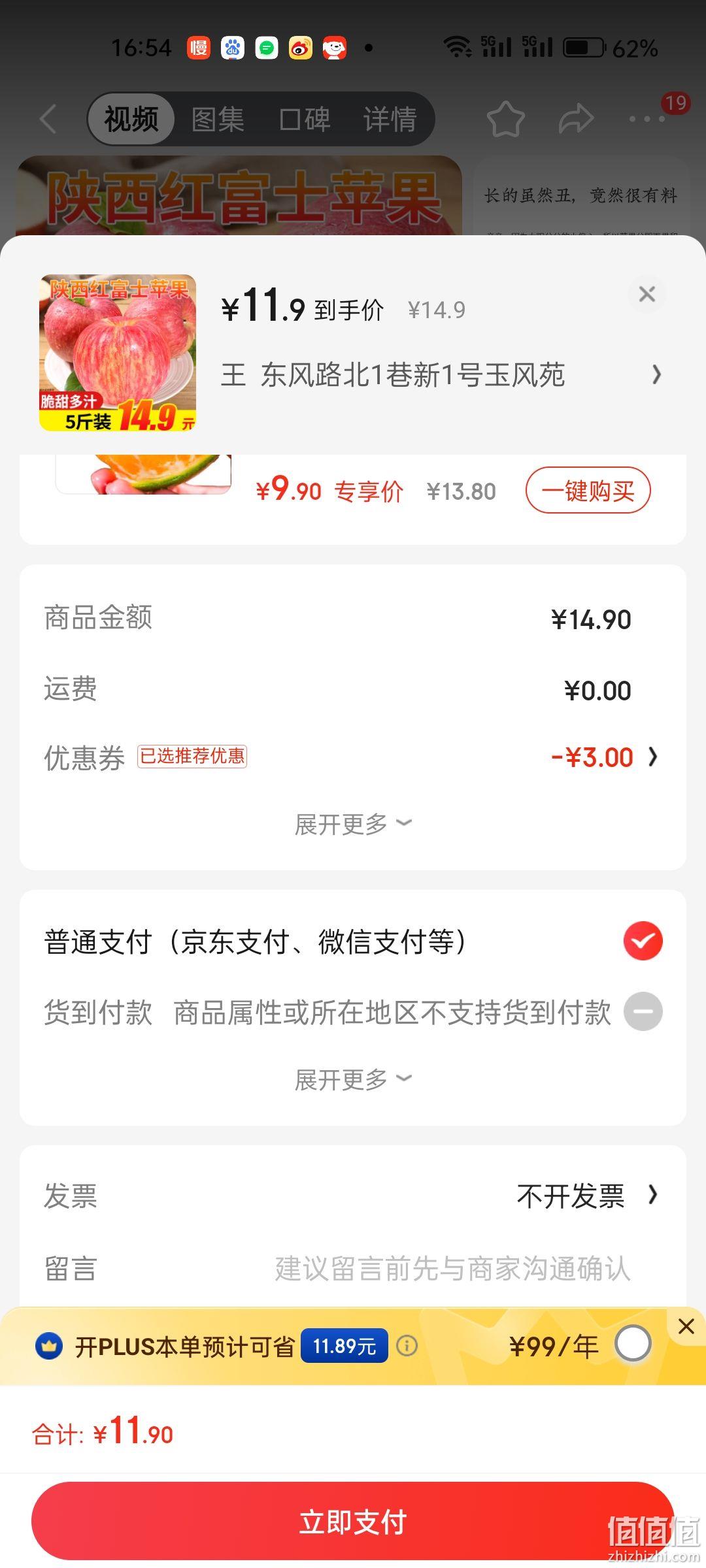This screenshot has width=706, height=1568.
Task: Open the 优惠券 coupon row
Action: (352, 757)
